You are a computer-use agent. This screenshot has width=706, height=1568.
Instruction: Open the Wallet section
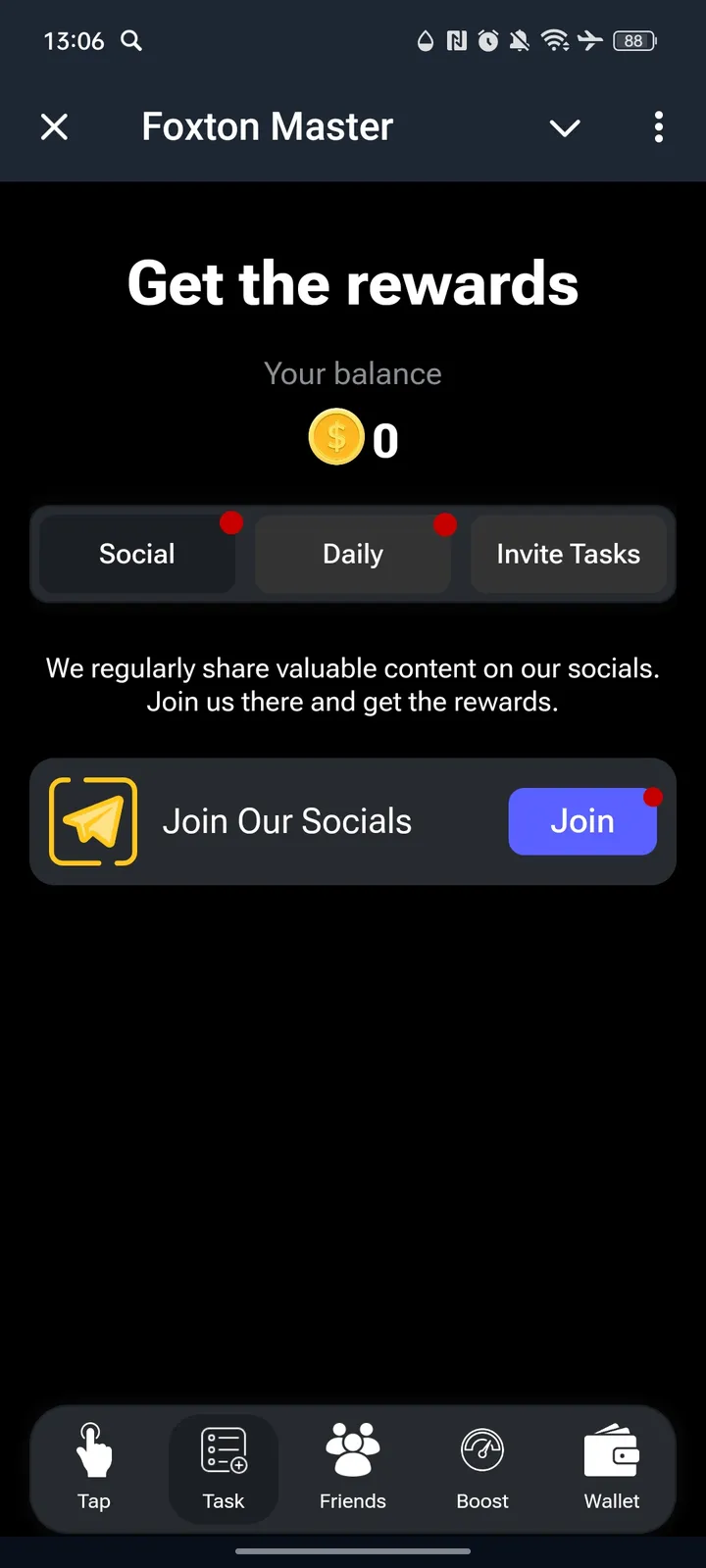612,1466
